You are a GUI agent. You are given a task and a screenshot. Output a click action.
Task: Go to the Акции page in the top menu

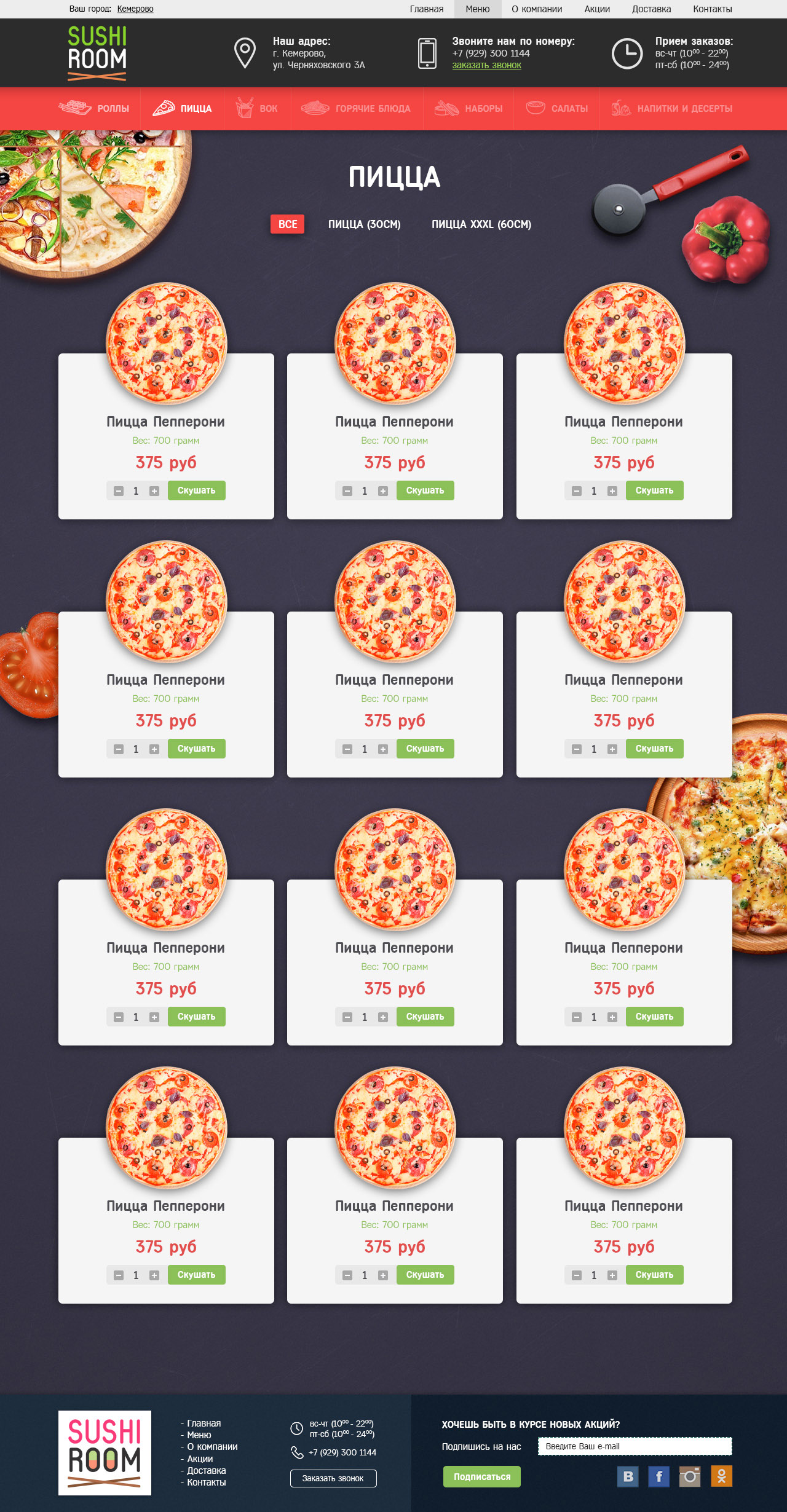coord(596,9)
